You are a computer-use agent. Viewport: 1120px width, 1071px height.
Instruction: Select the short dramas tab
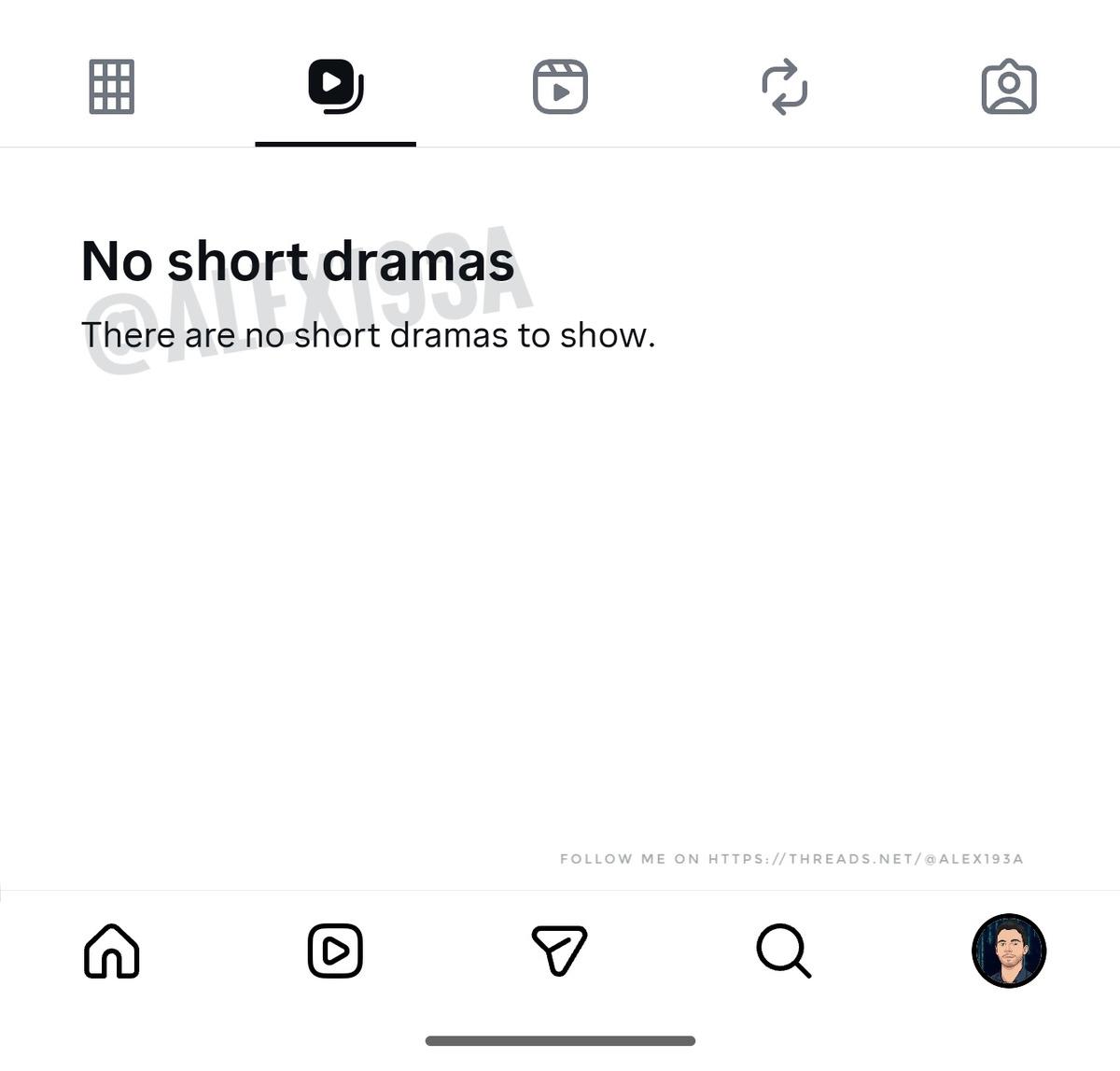pyautogui.click(x=335, y=87)
